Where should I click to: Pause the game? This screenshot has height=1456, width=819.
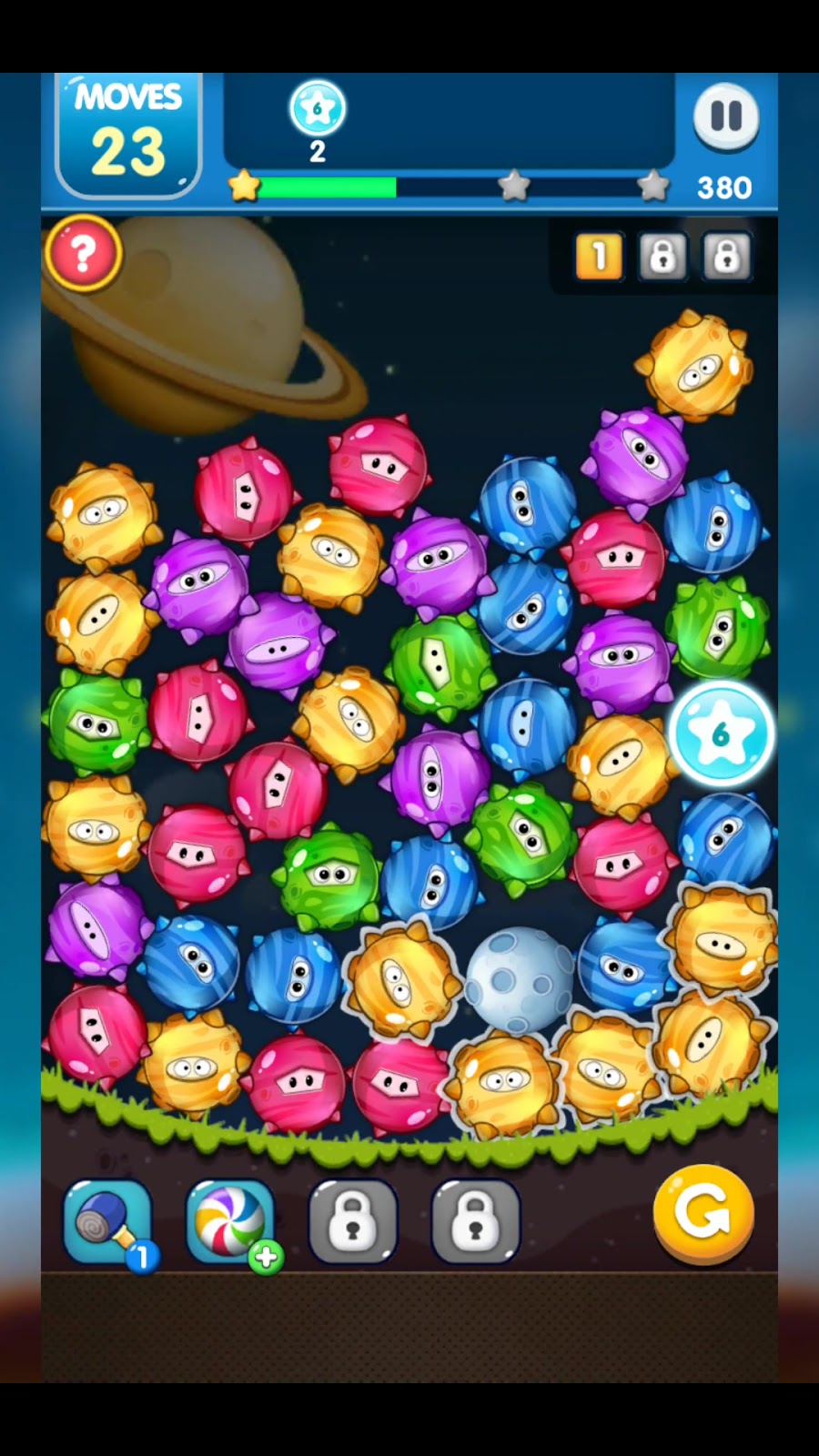(725, 116)
